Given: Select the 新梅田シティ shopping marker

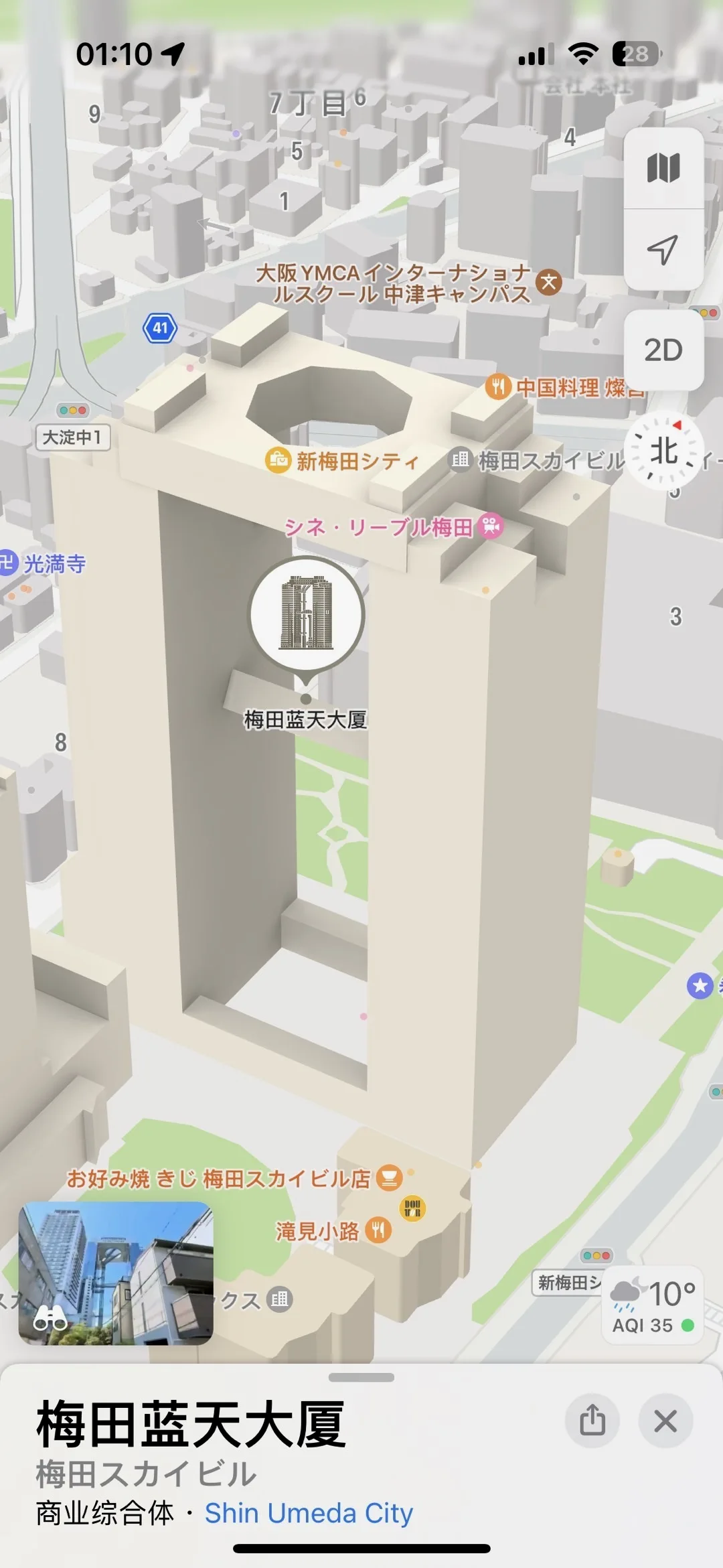Looking at the screenshot, I should click(278, 460).
